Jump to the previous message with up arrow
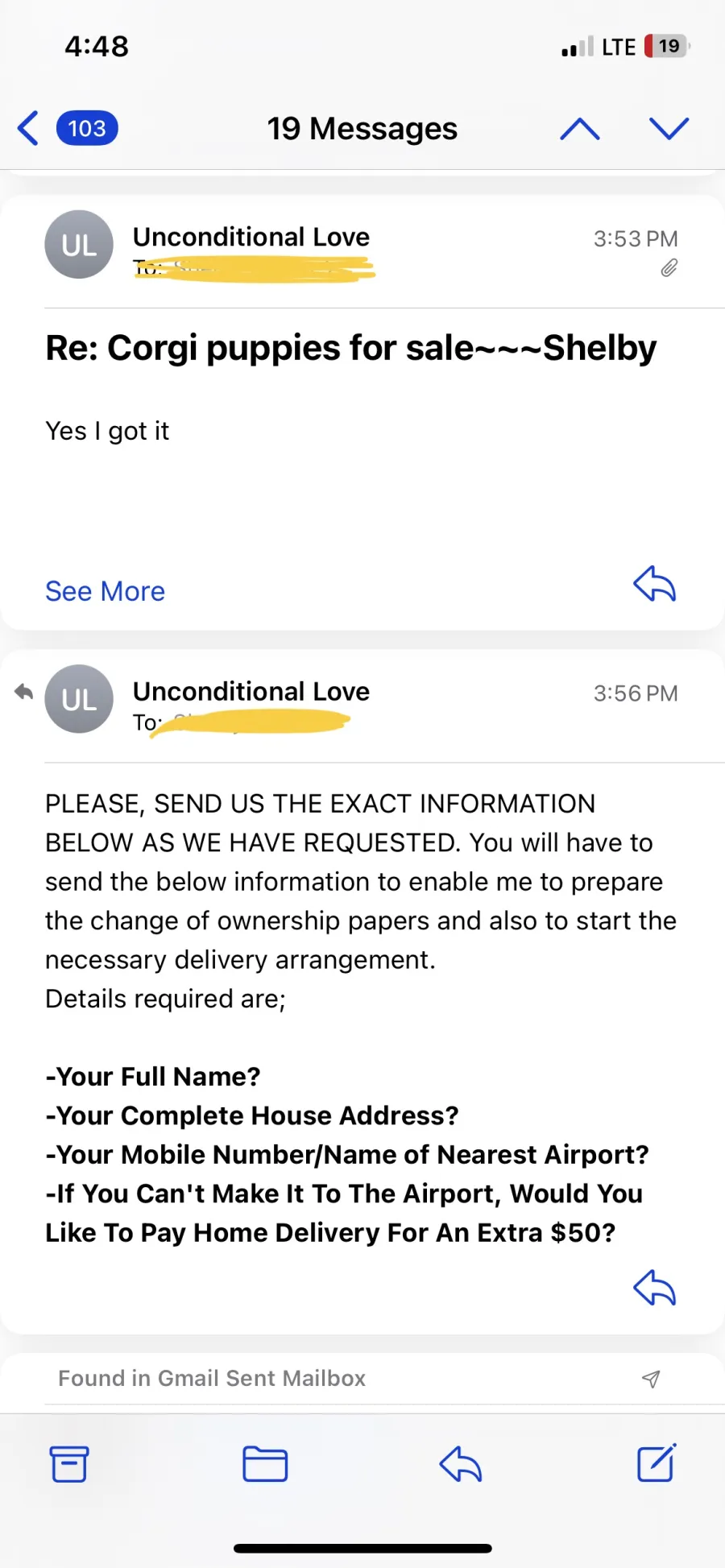Screen dimensions: 725x1568 tap(580, 129)
